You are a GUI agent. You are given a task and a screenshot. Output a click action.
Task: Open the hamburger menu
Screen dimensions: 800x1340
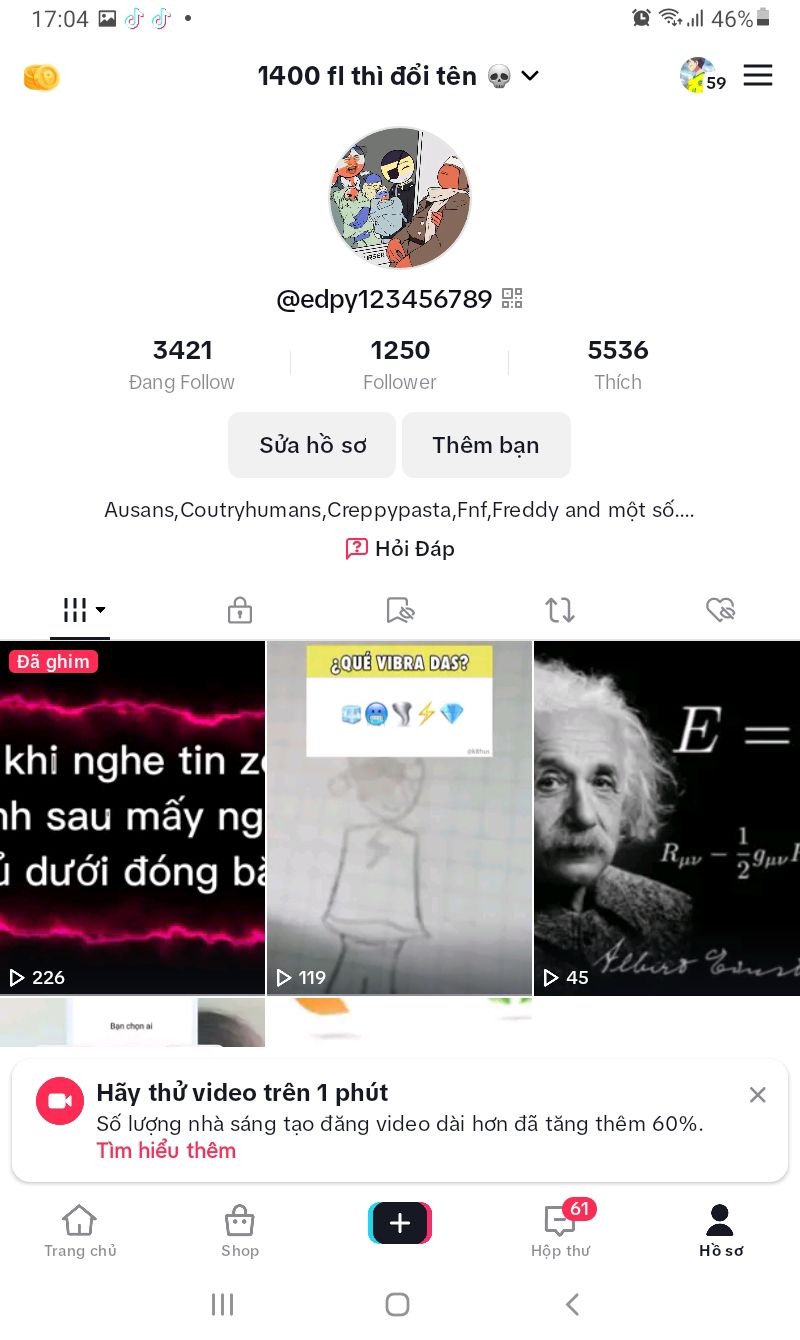[x=758, y=76]
